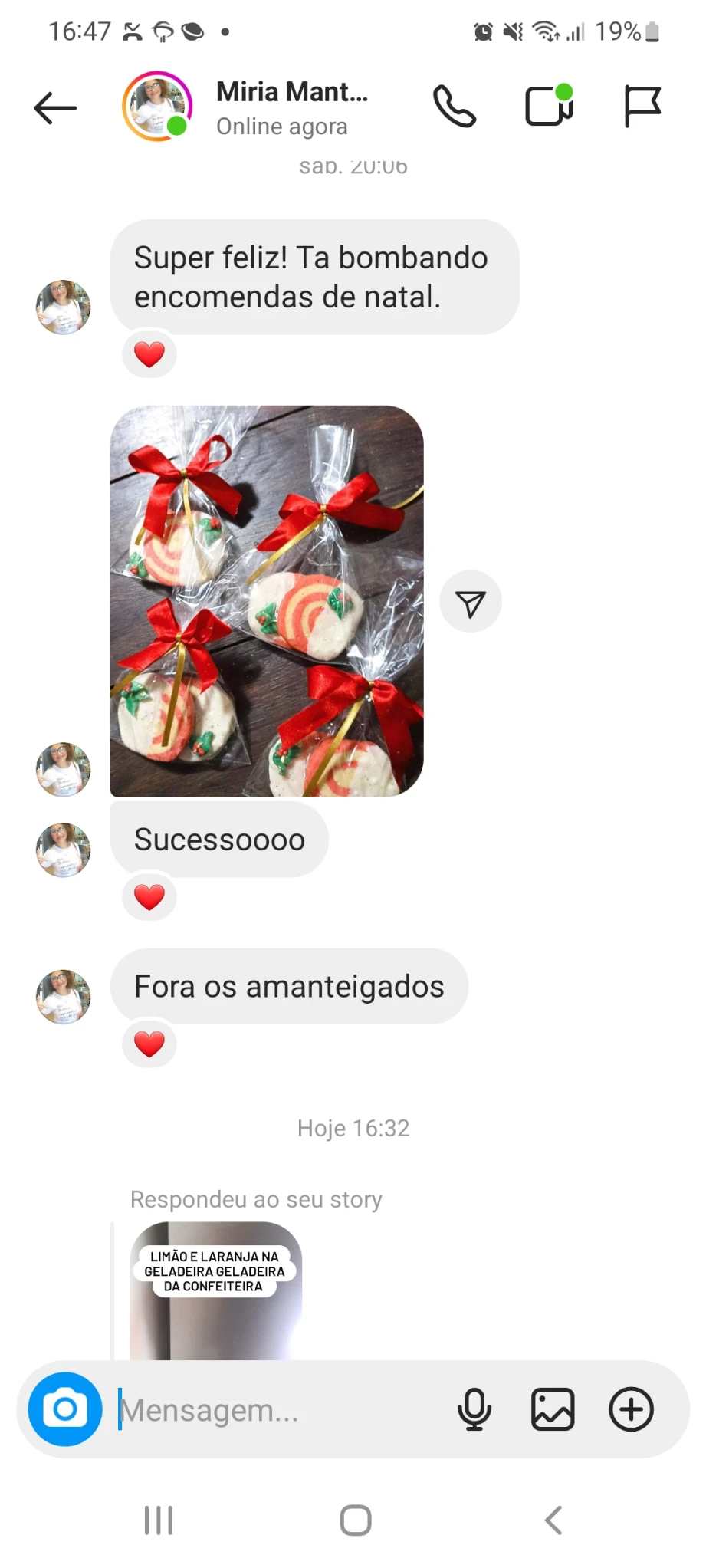Open the flag icon in header
706x1568 pixels.
click(x=642, y=107)
